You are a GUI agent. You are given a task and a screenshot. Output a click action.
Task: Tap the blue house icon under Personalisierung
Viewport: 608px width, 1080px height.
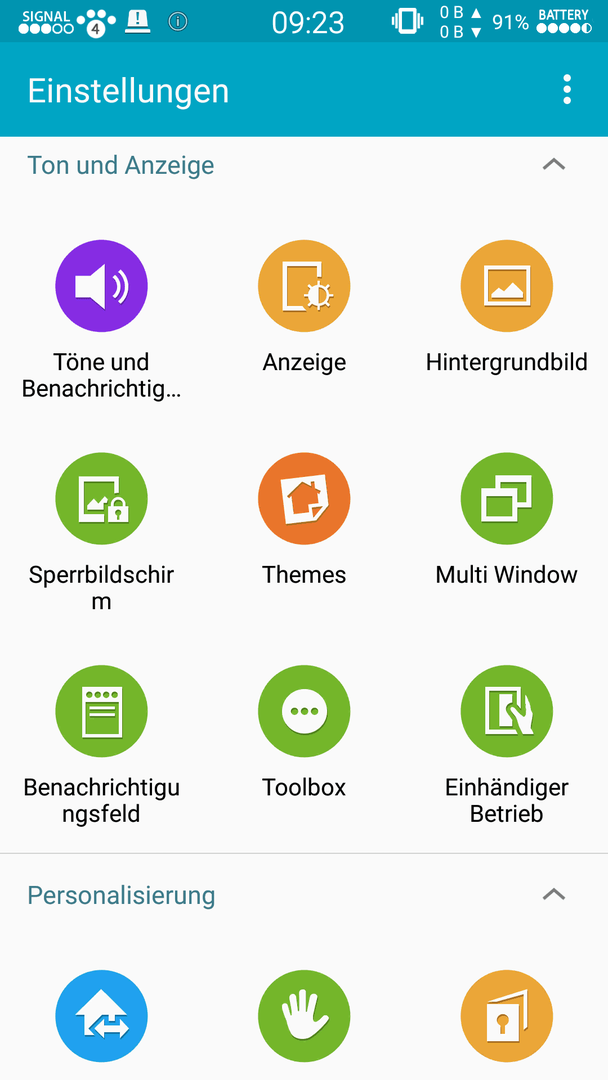click(101, 1017)
